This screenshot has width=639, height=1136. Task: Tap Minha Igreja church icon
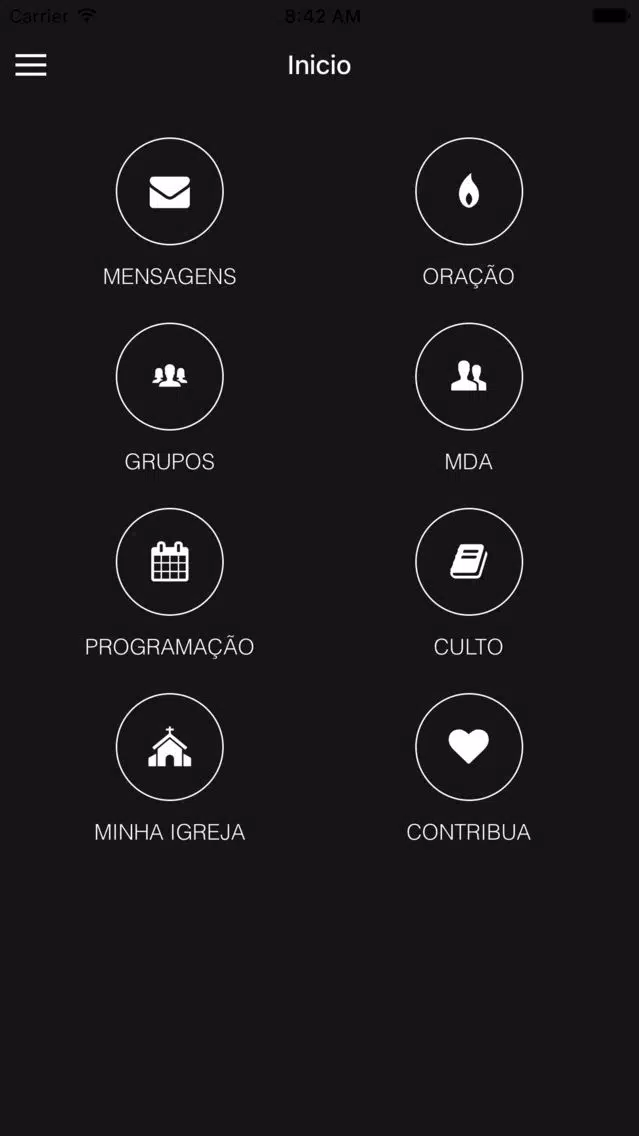[x=170, y=747]
